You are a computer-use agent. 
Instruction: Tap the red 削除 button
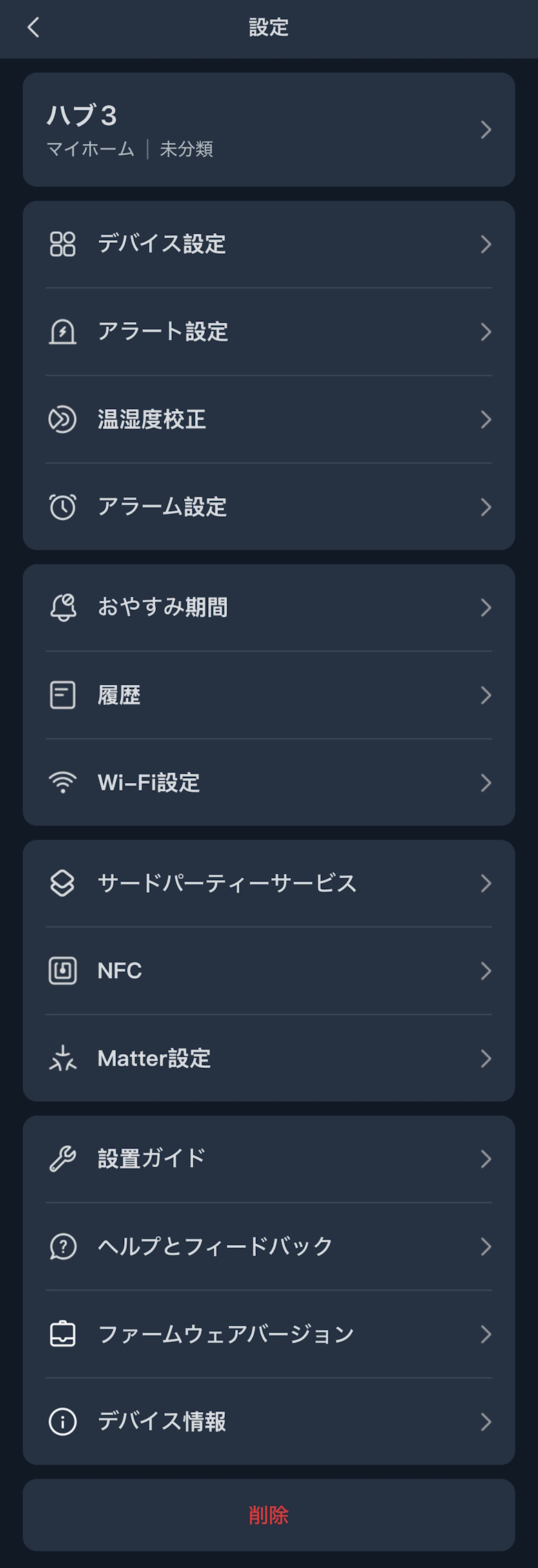point(268,1516)
